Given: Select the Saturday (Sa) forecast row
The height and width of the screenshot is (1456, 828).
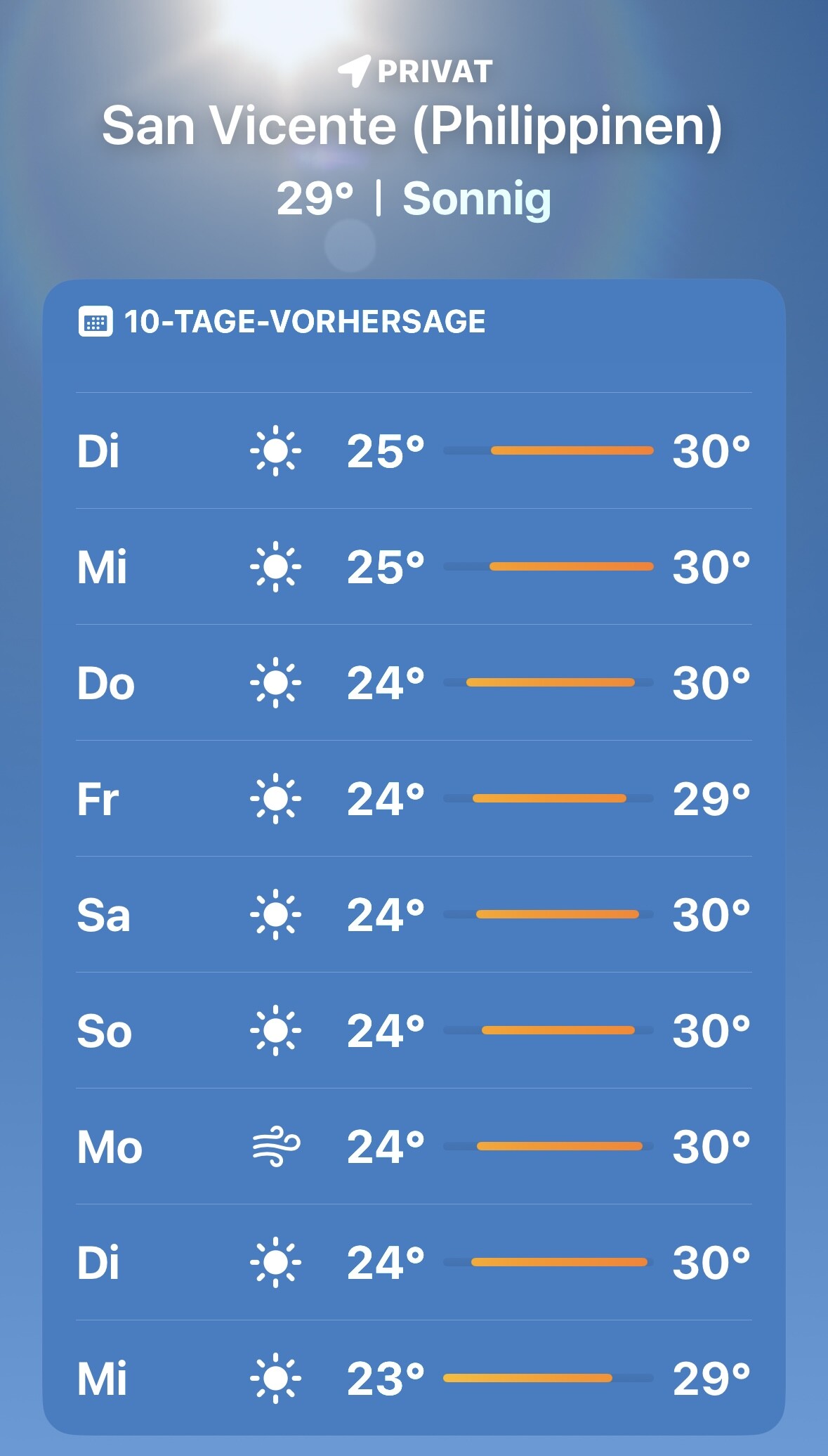Looking at the screenshot, I should click(x=414, y=914).
